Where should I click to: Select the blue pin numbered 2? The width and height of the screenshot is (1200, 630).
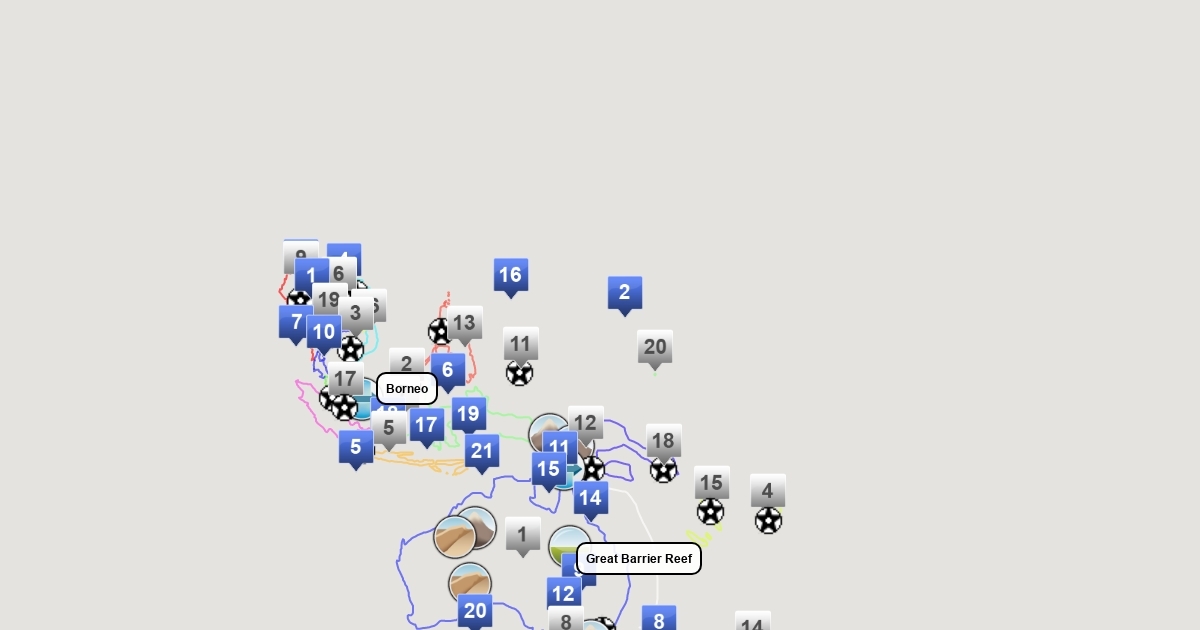click(625, 293)
